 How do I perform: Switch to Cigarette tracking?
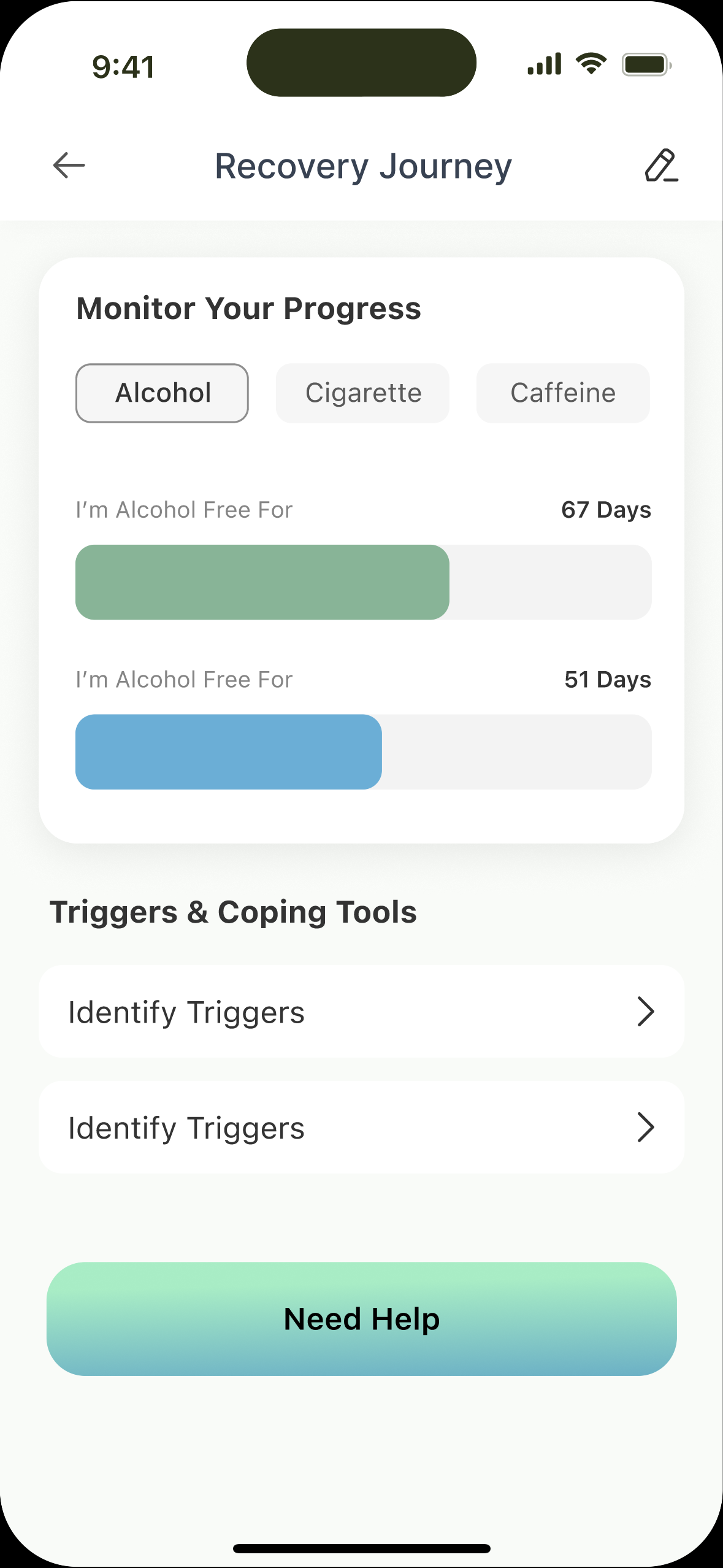coord(362,393)
